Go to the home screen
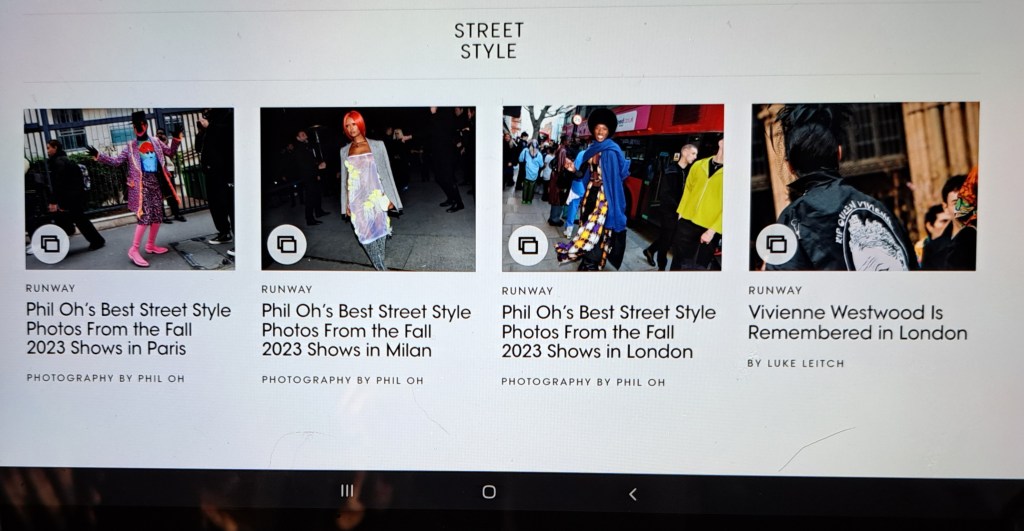 coord(489,492)
